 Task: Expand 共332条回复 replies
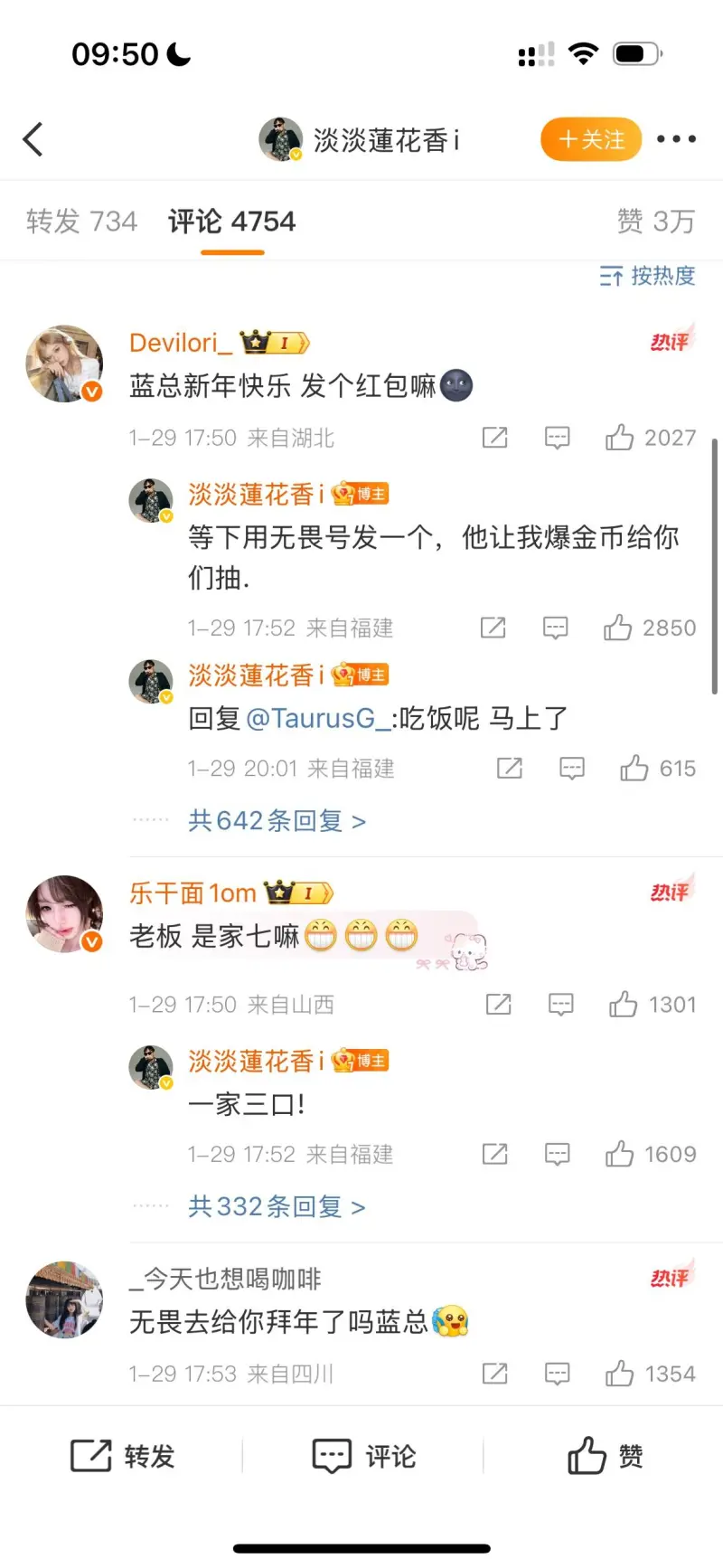pos(277,1206)
